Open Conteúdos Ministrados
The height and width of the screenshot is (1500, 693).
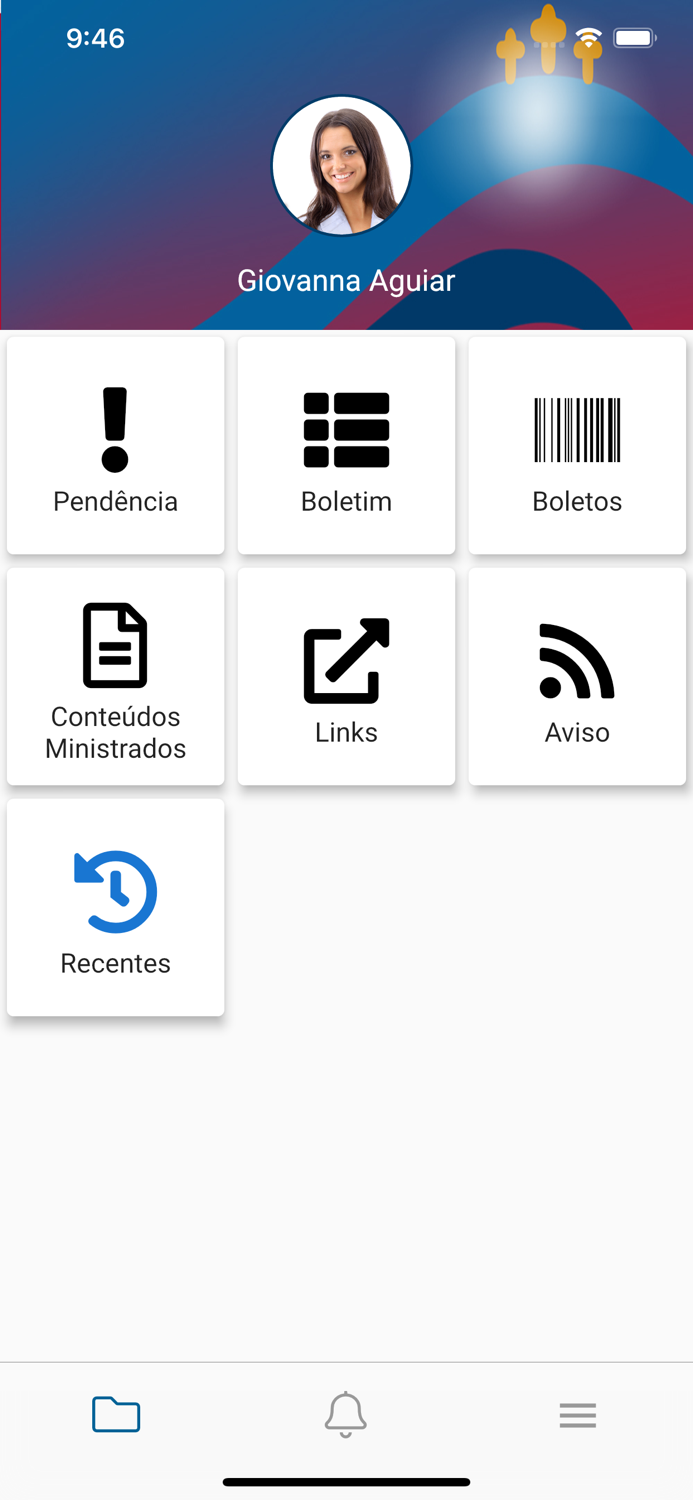tap(115, 677)
